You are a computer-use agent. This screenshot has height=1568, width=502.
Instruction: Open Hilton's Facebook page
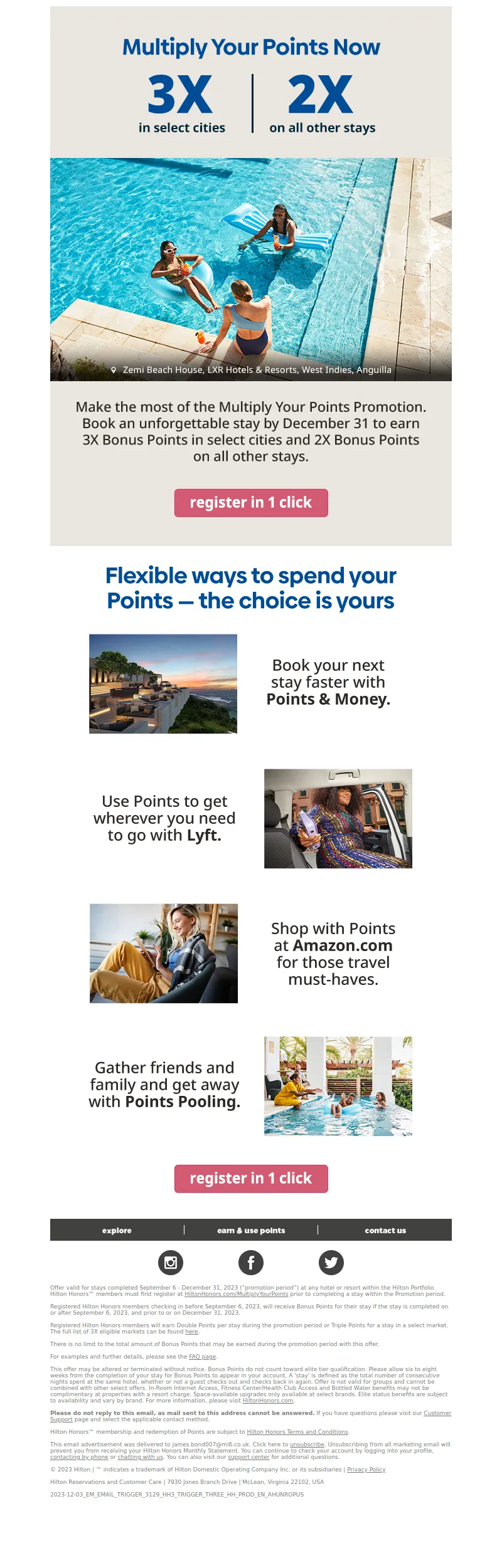(x=251, y=1263)
